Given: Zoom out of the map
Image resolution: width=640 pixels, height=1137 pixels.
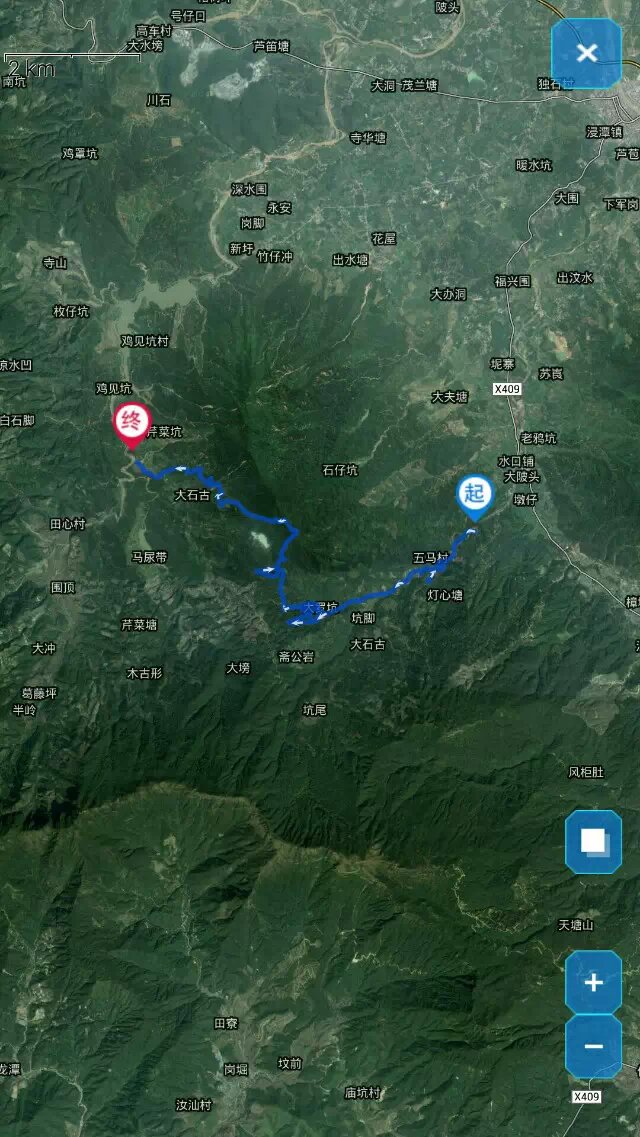Looking at the screenshot, I should [593, 1046].
